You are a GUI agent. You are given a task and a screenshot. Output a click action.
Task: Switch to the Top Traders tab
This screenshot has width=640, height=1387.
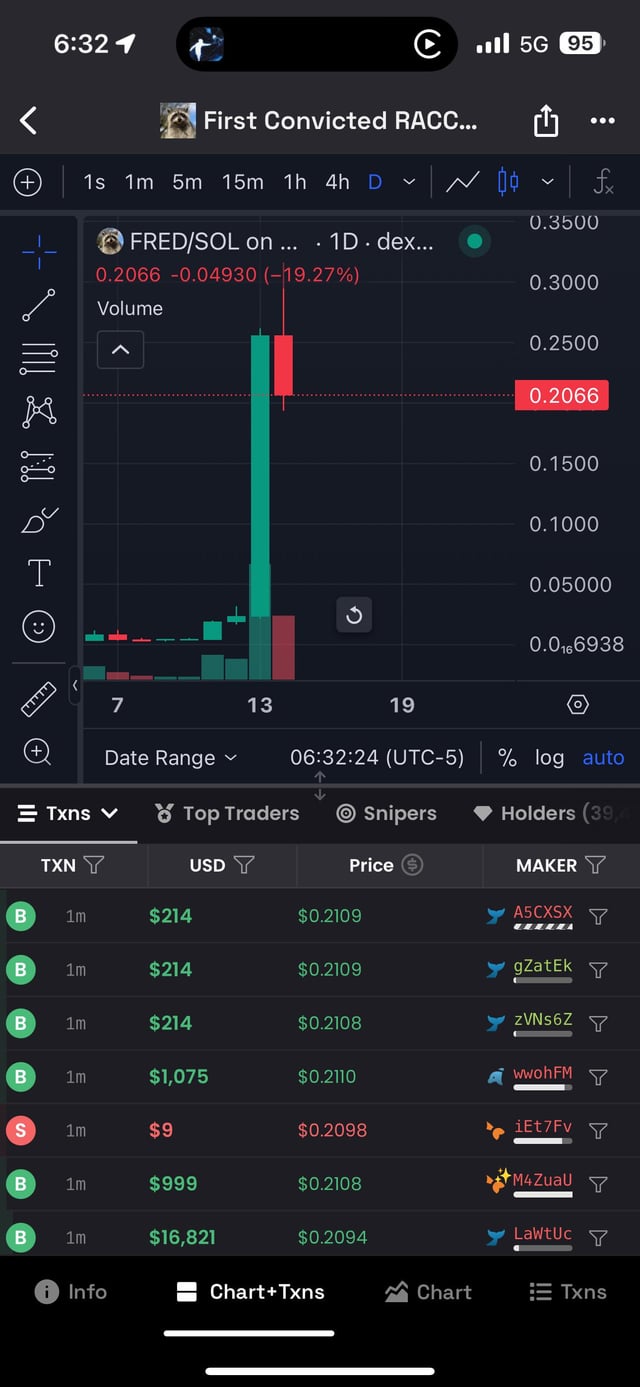click(x=228, y=813)
